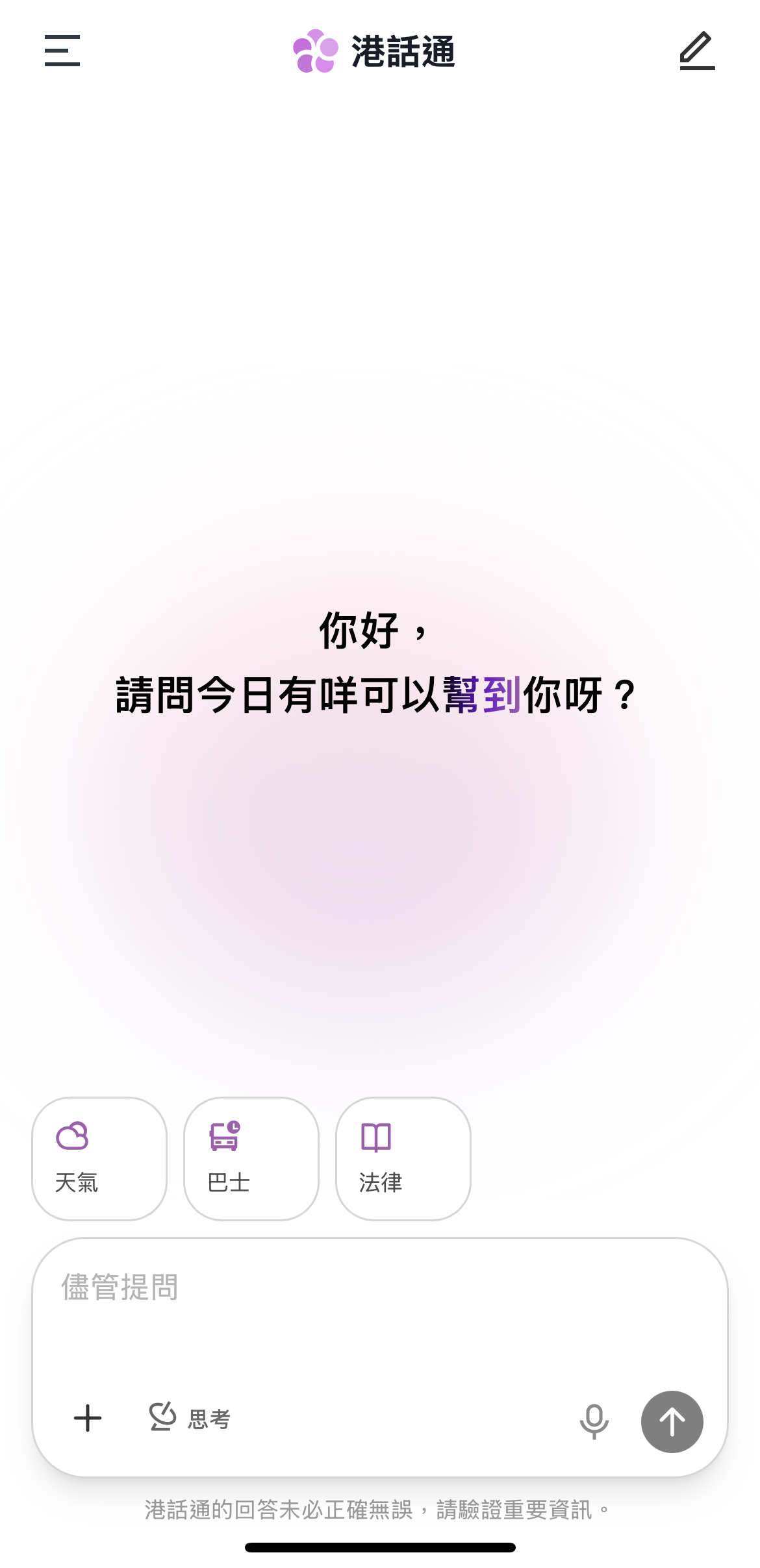
Task: Toggle the 思考 thinking mode
Action: point(190,1419)
